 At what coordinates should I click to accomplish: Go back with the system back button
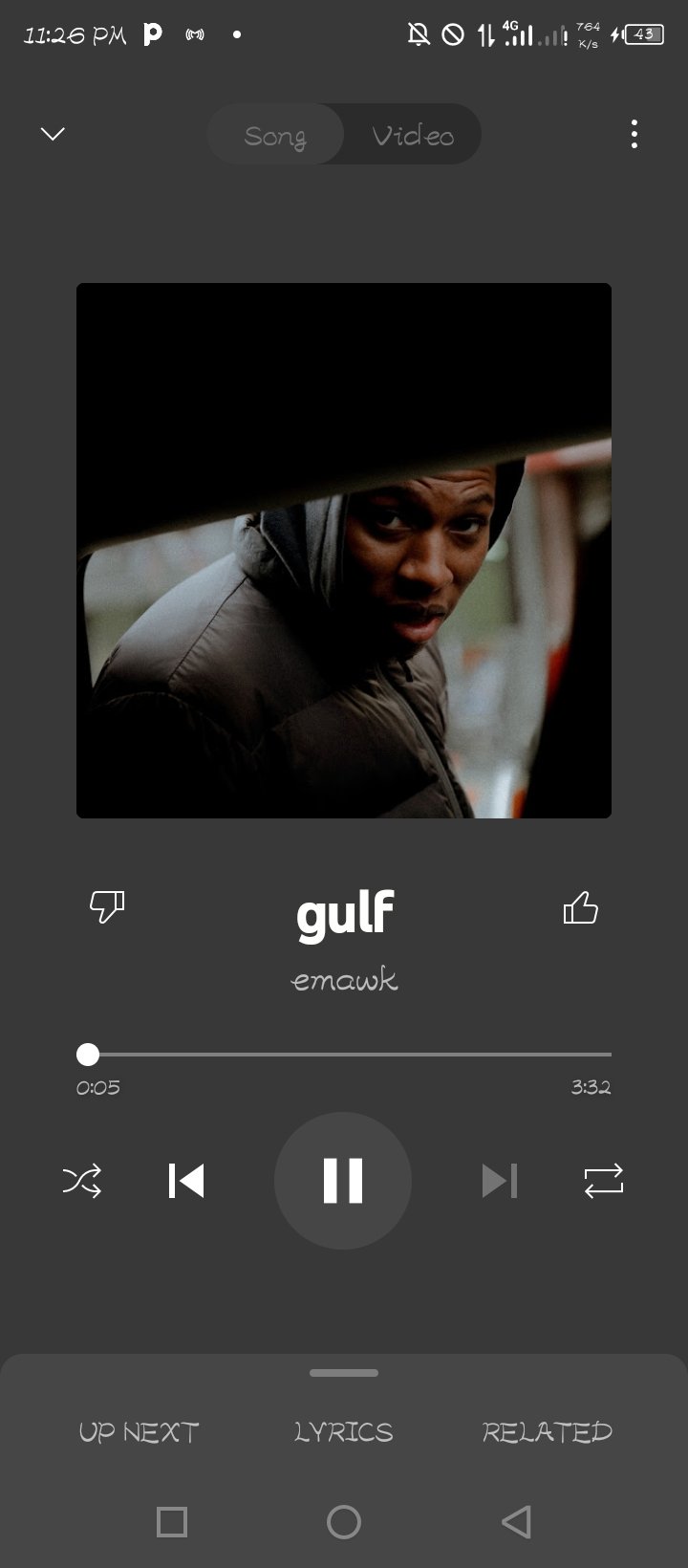[516, 1521]
